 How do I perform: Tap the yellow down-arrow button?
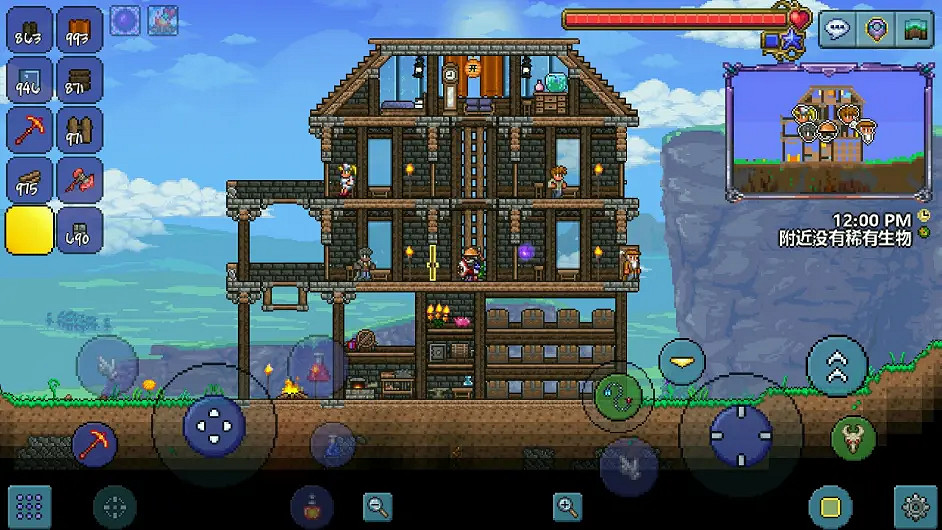[x=682, y=362]
